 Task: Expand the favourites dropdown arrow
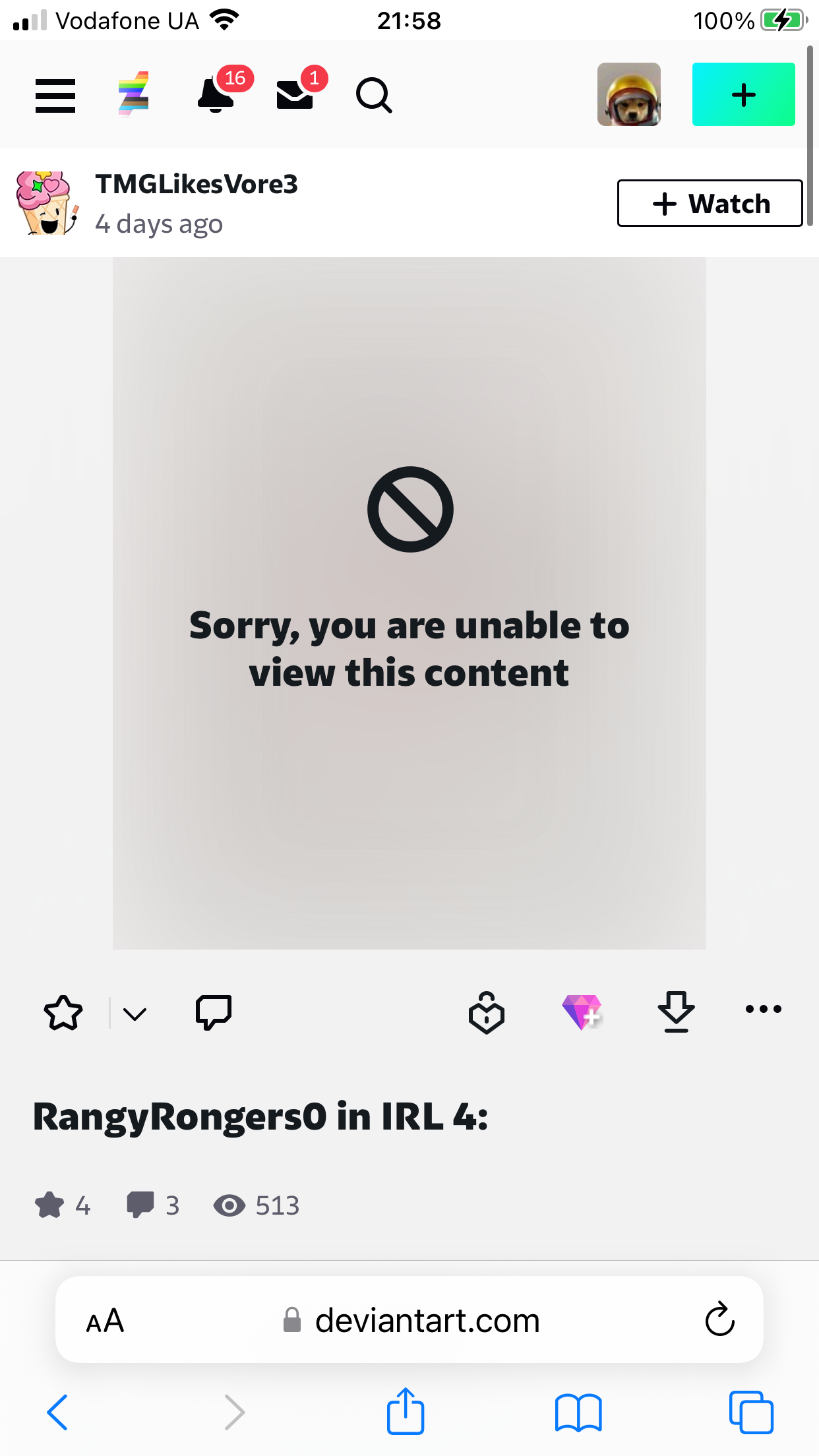(135, 1014)
